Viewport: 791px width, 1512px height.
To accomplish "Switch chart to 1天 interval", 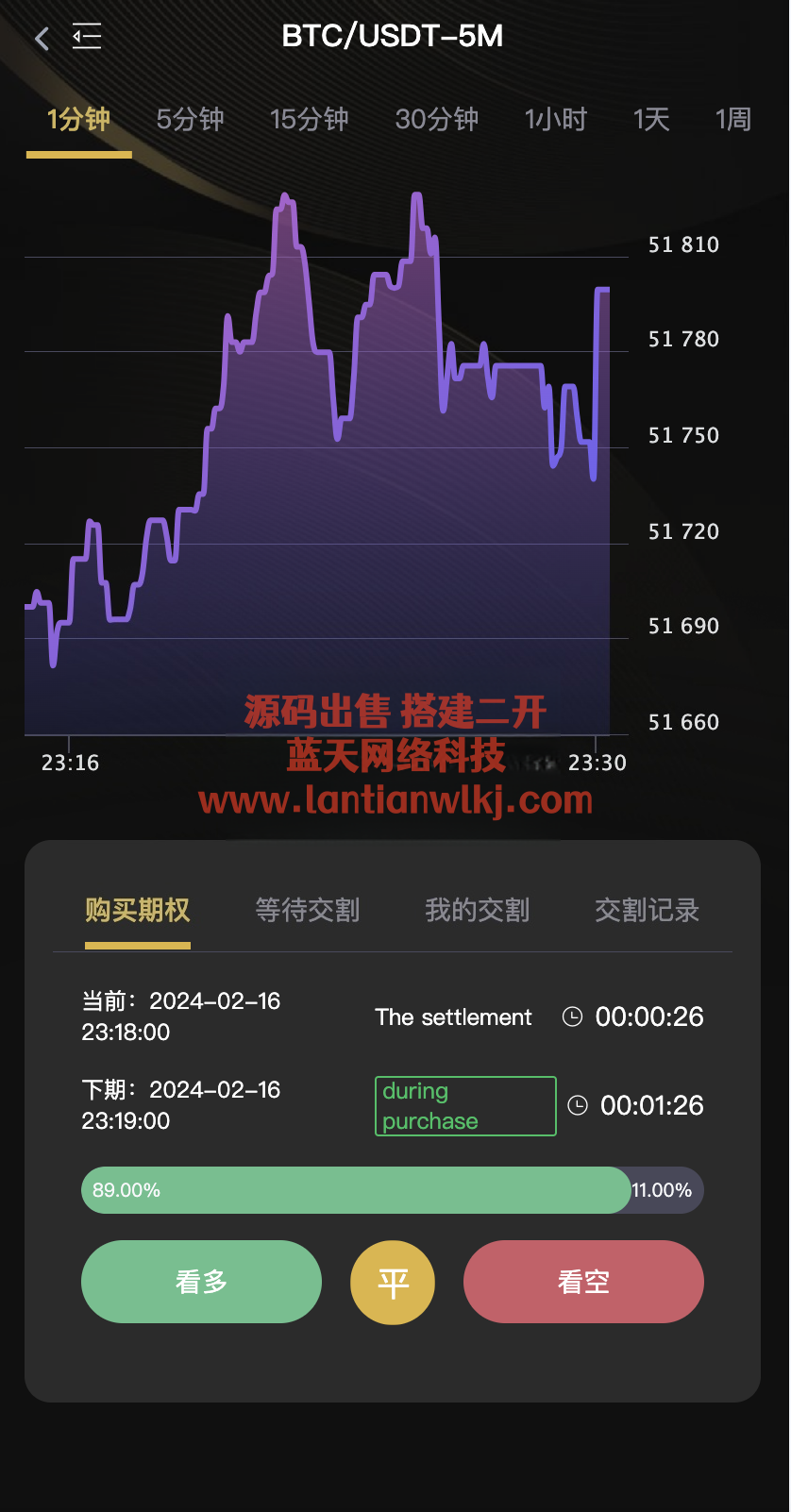I will point(651,120).
